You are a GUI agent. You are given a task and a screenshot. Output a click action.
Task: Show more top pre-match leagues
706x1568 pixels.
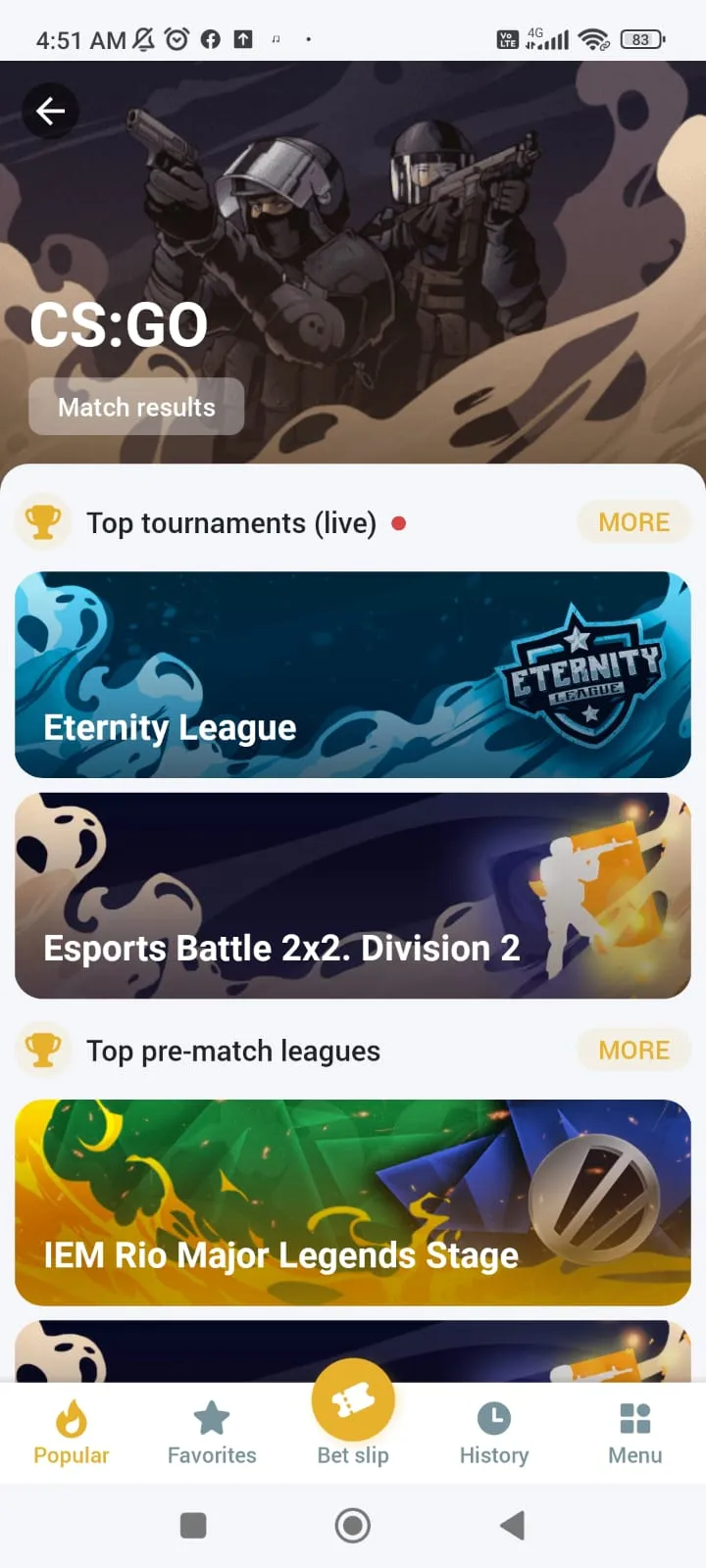633,1051
